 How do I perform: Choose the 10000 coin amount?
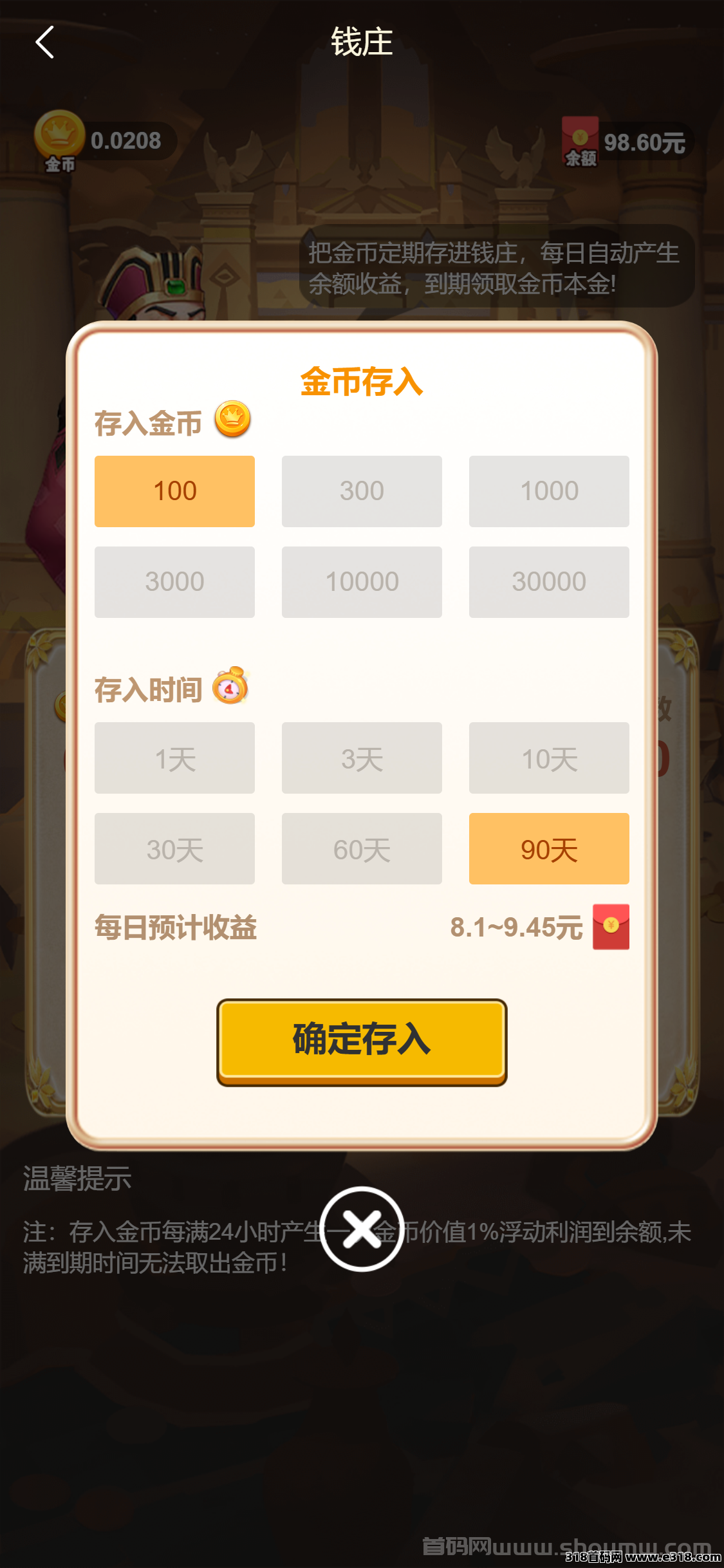(x=362, y=582)
